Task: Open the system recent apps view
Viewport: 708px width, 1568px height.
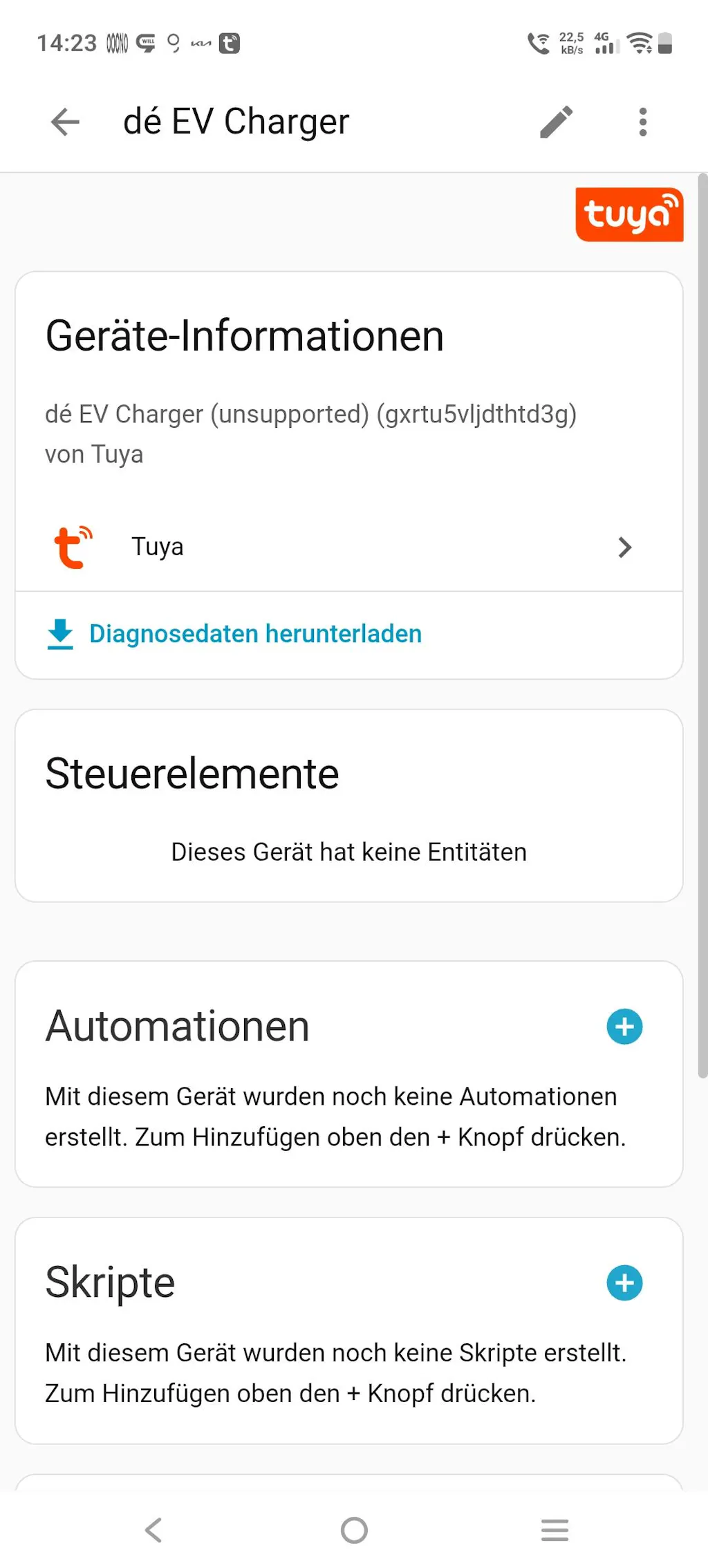Action: 555,1530
